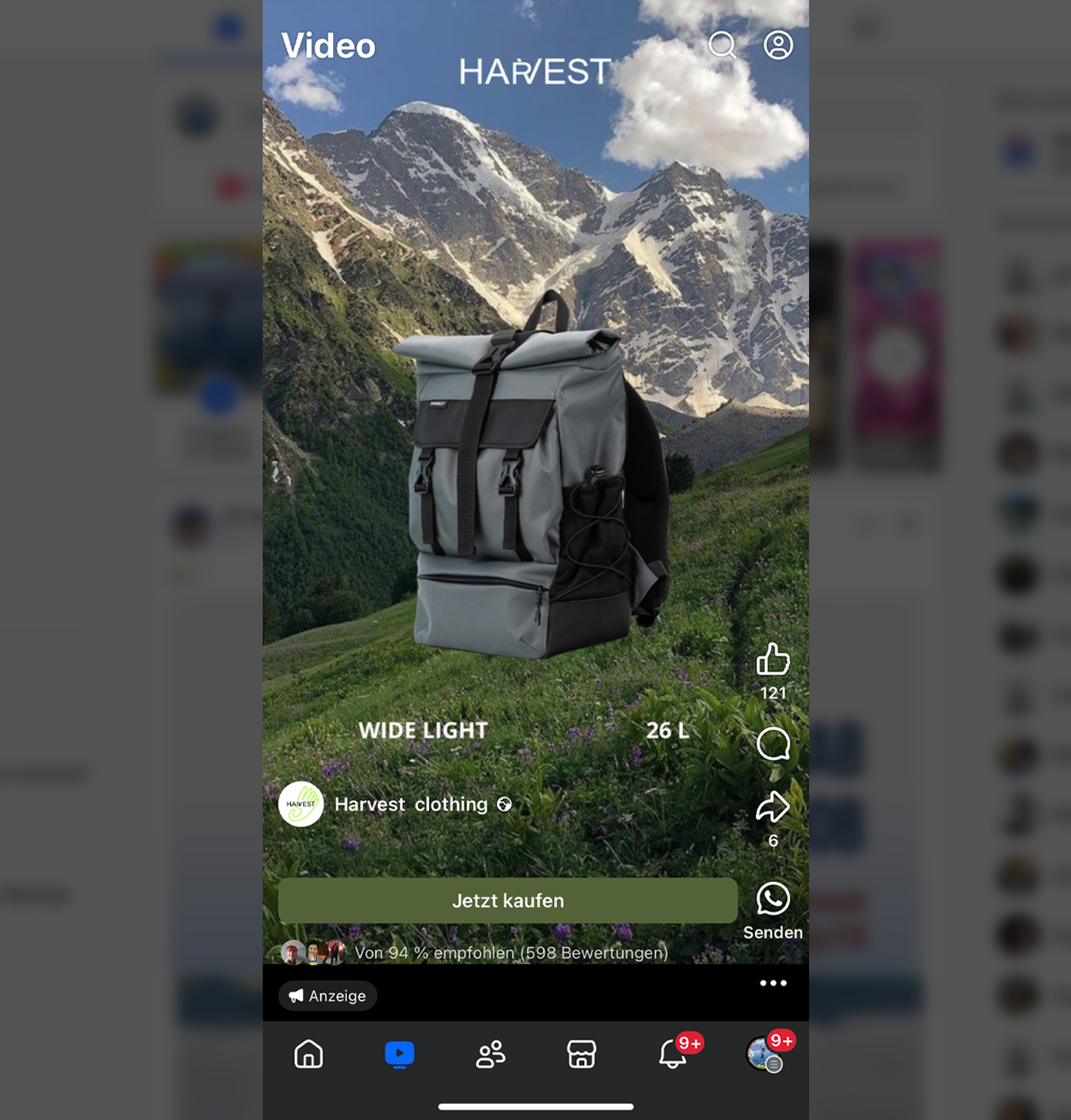The height and width of the screenshot is (1120, 1071).
Task: Tap the Jetzt kaufen button
Action: pyautogui.click(x=508, y=901)
